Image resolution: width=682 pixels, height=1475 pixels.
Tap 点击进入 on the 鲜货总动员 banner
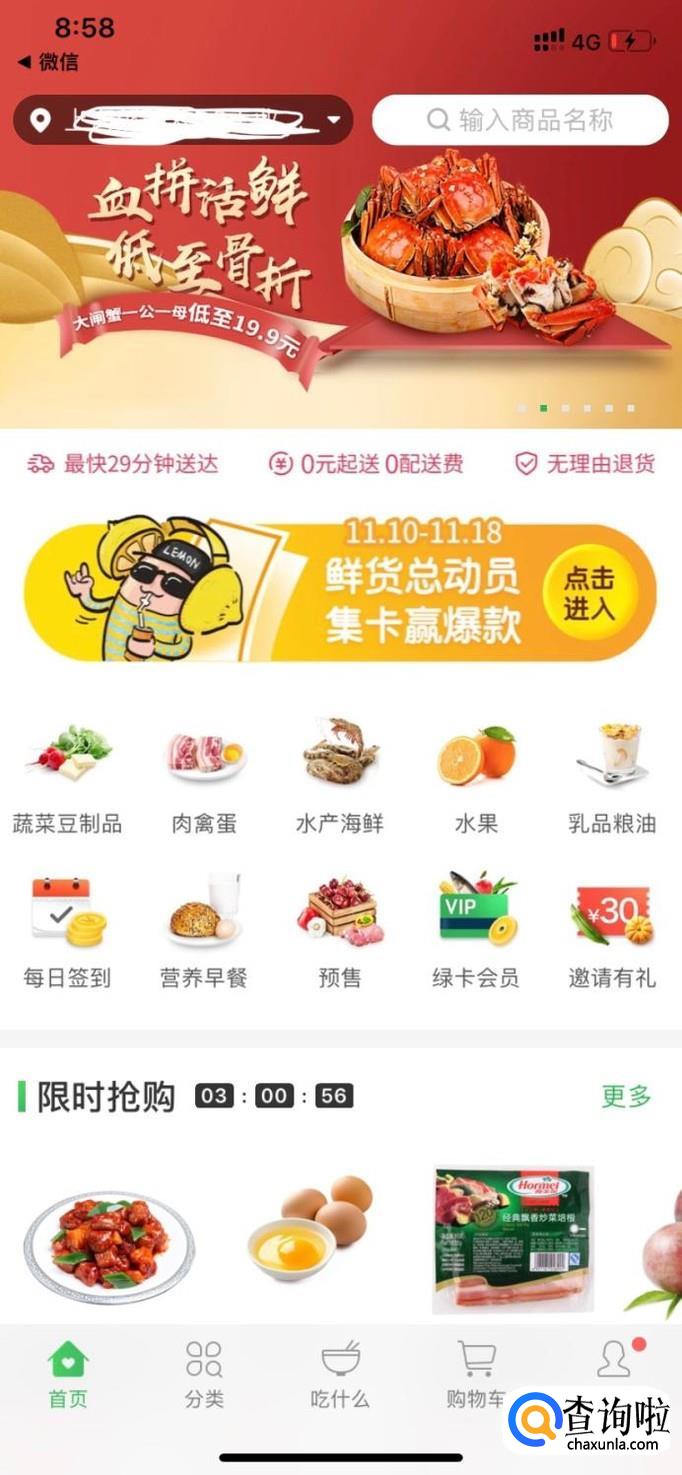point(589,592)
